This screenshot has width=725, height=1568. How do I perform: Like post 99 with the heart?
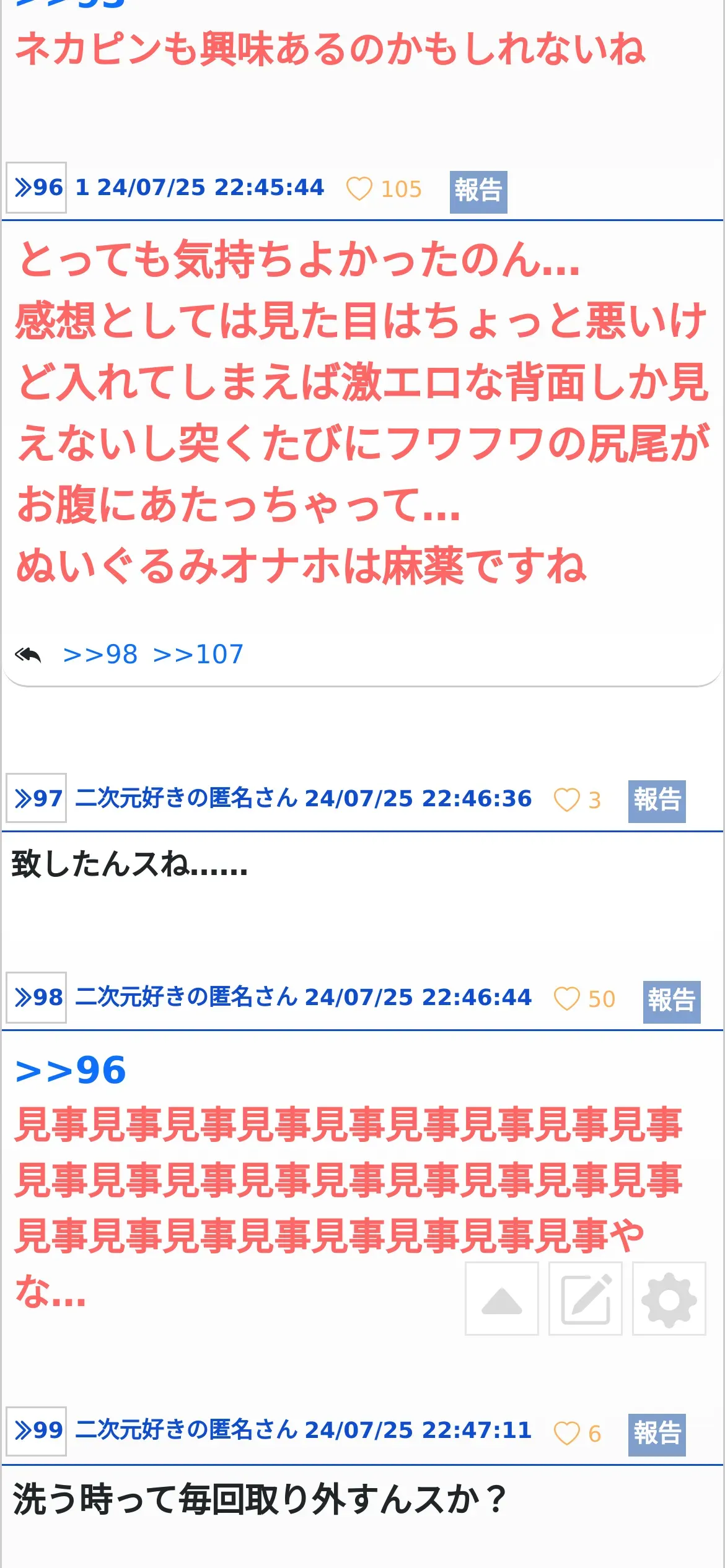coord(566,1433)
